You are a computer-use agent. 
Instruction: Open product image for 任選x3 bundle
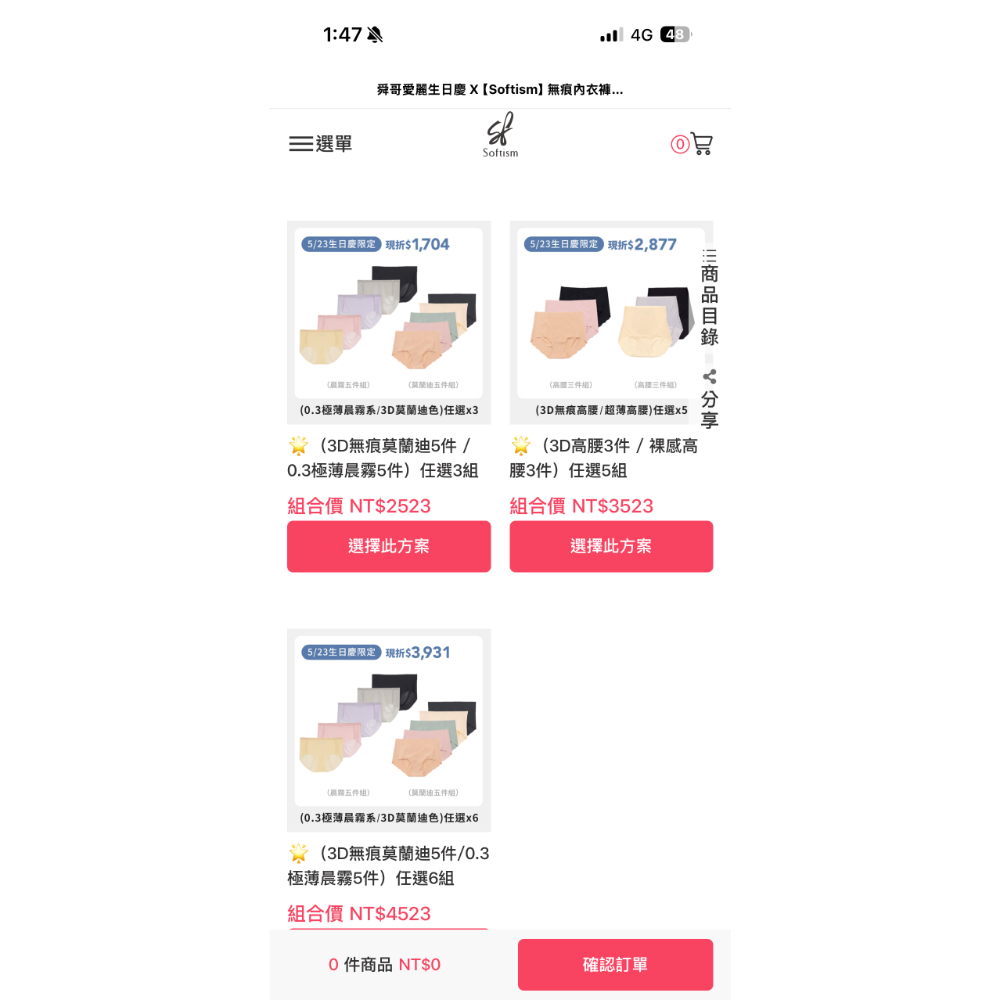click(388, 323)
